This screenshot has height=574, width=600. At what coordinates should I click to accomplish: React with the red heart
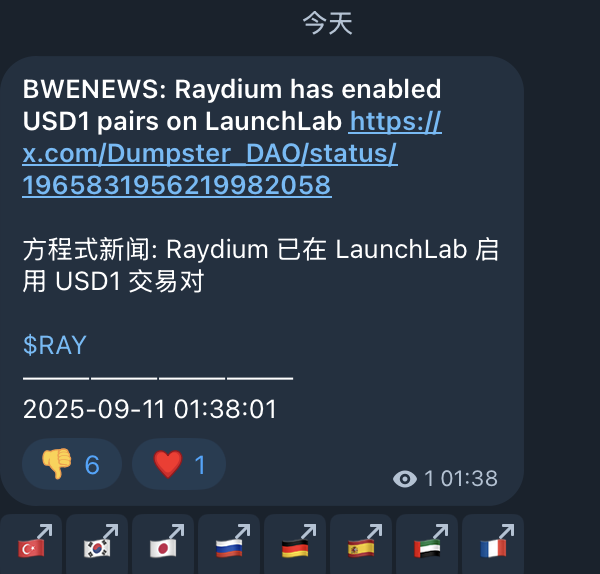pos(179,464)
